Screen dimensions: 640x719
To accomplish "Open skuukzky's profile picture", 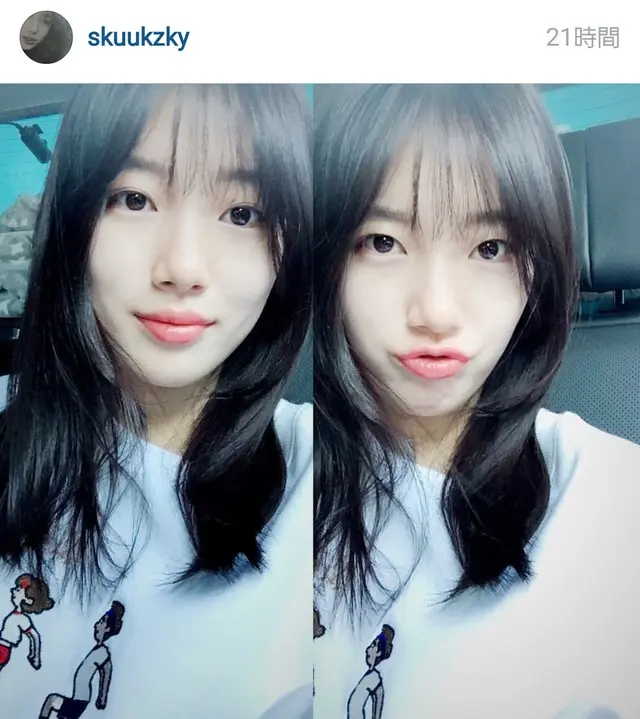I will (46, 38).
